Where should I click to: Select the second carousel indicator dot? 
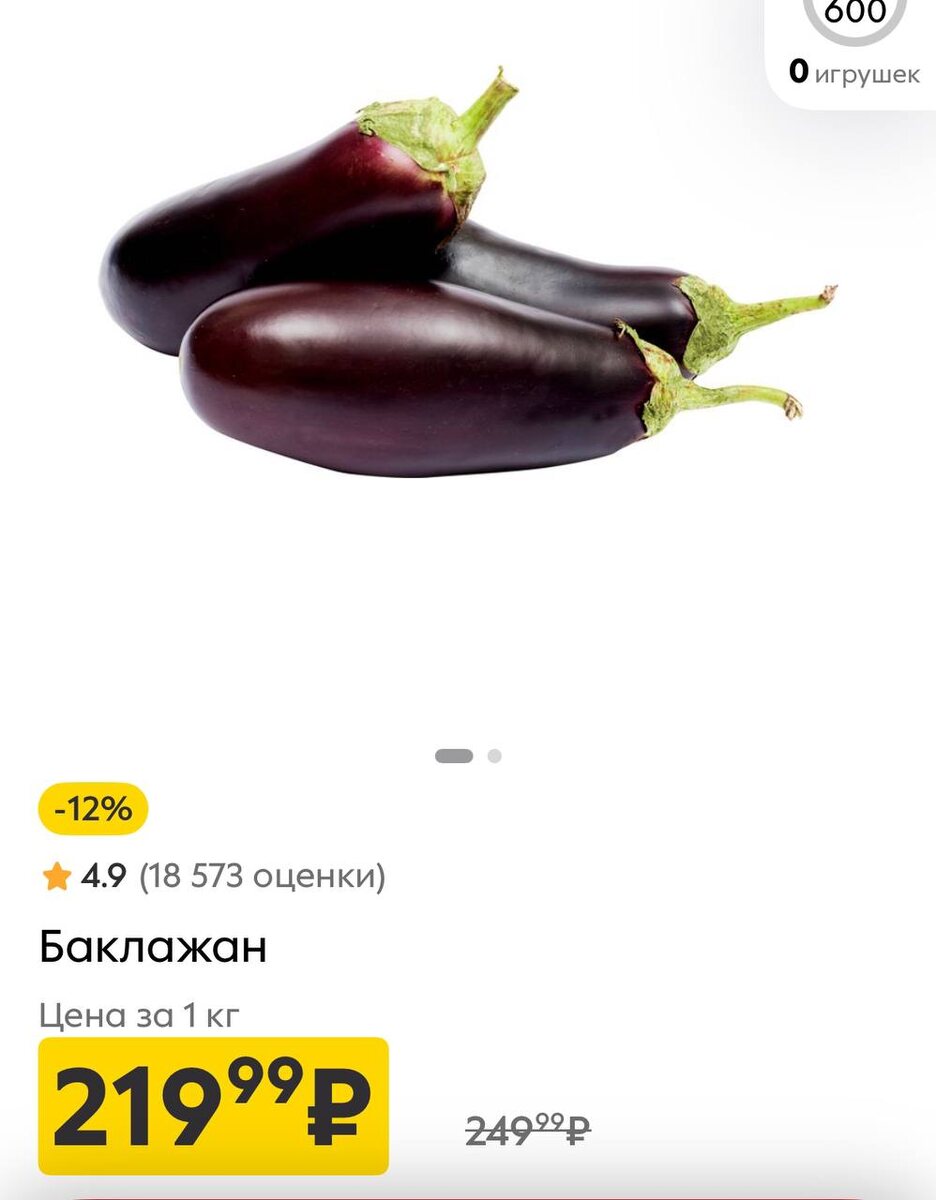pyautogui.click(x=493, y=755)
